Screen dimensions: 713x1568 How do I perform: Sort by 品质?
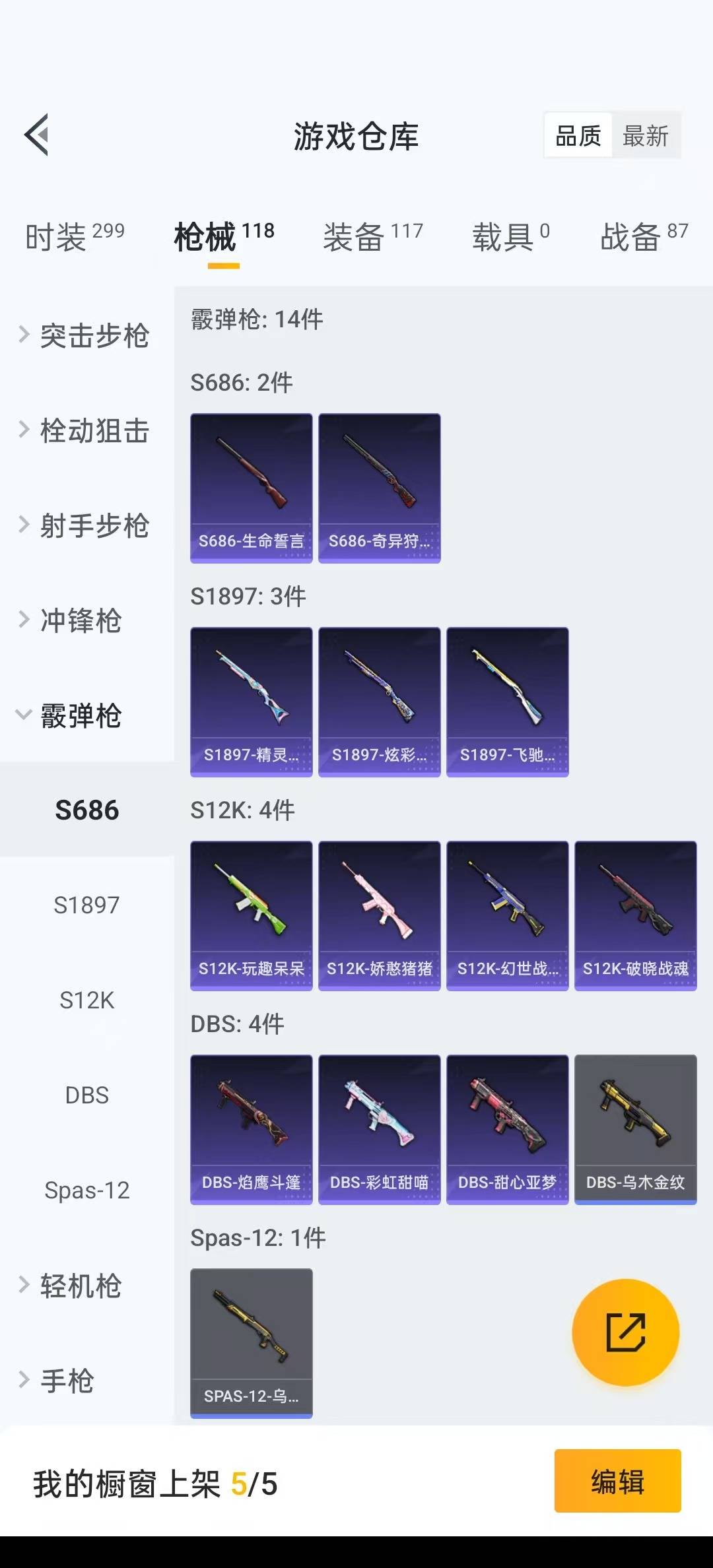click(578, 136)
